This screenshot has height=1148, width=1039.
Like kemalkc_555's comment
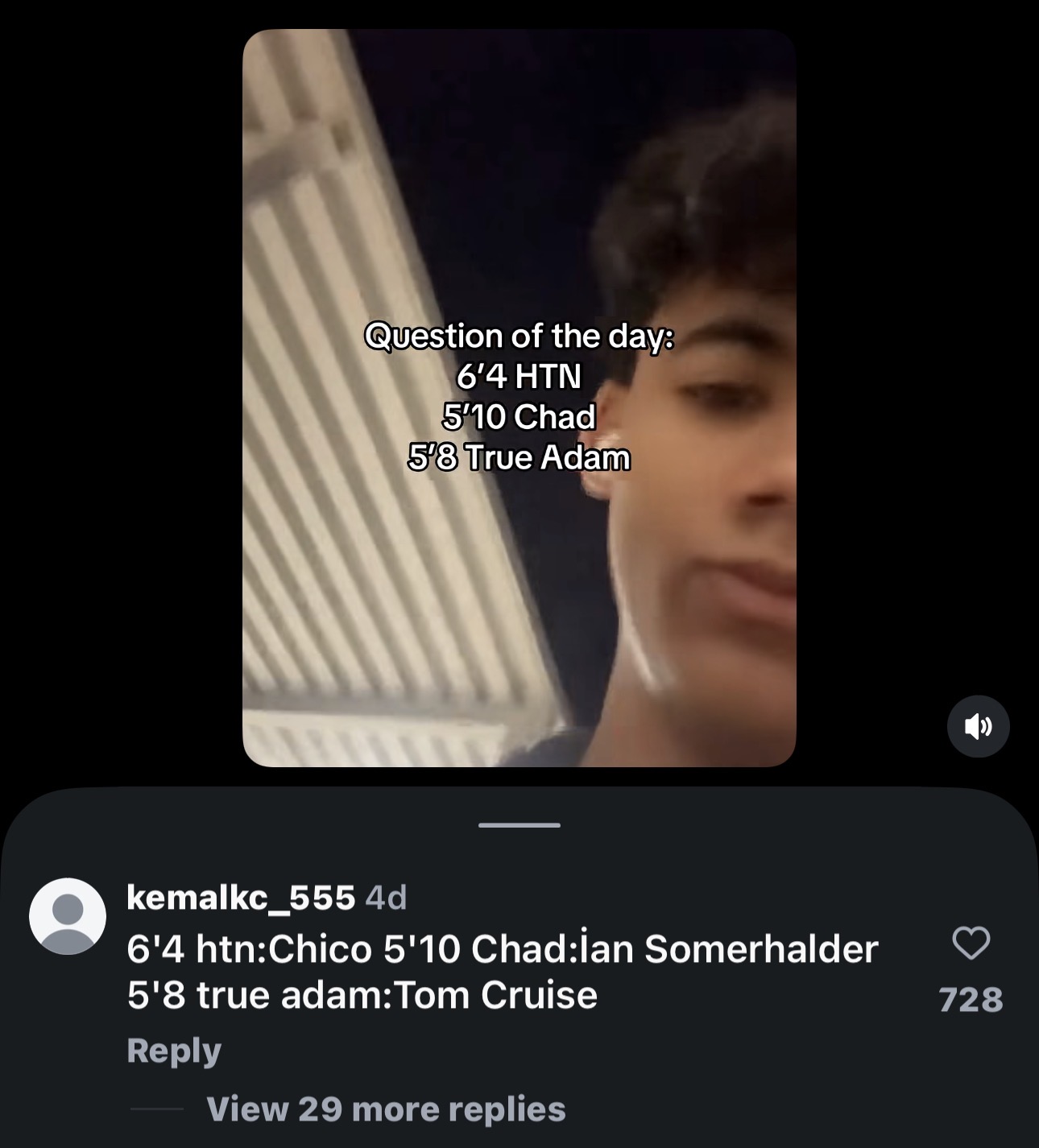[x=971, y=943]
